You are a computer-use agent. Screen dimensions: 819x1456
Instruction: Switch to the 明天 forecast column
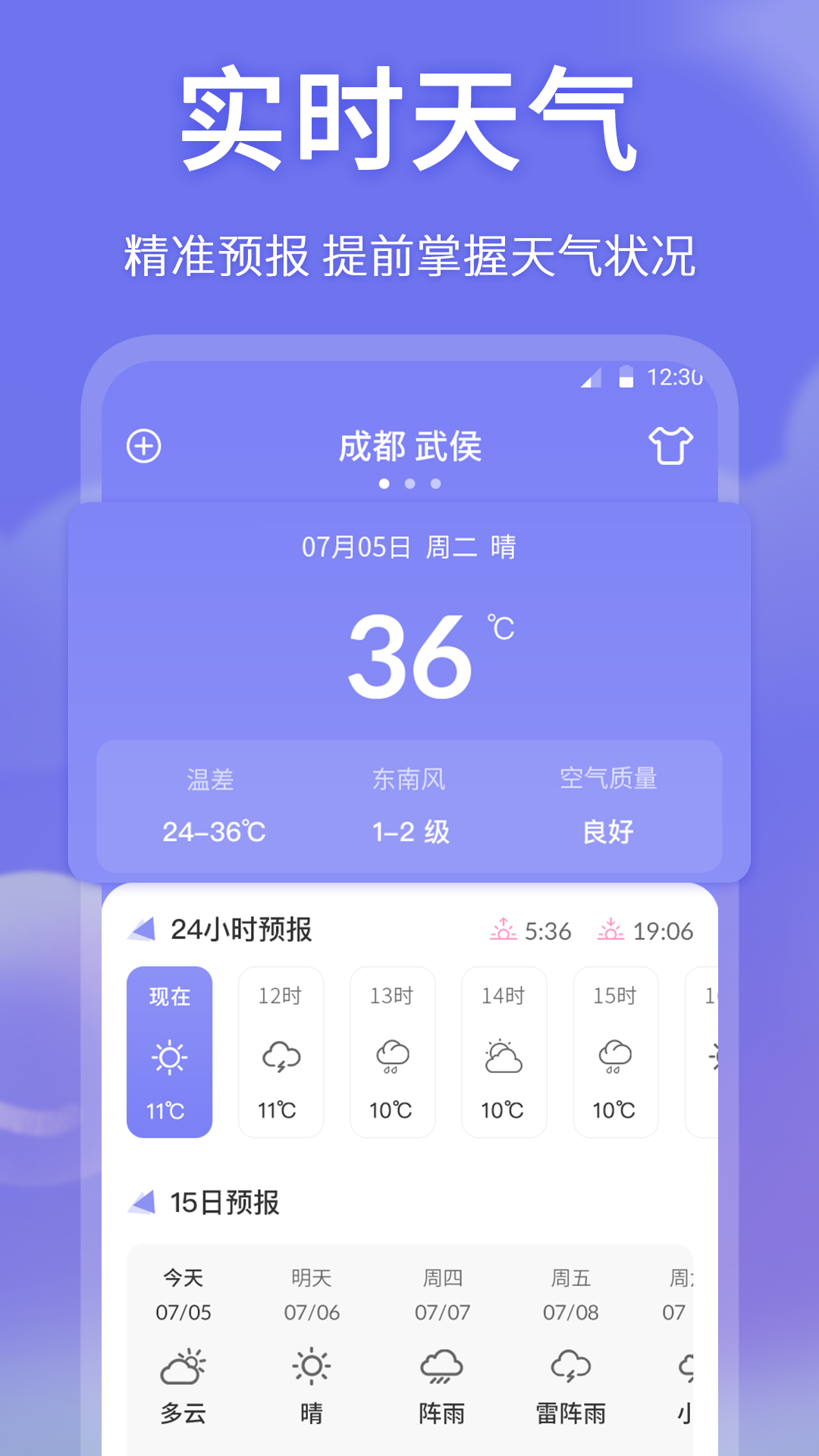point(313,1293)
